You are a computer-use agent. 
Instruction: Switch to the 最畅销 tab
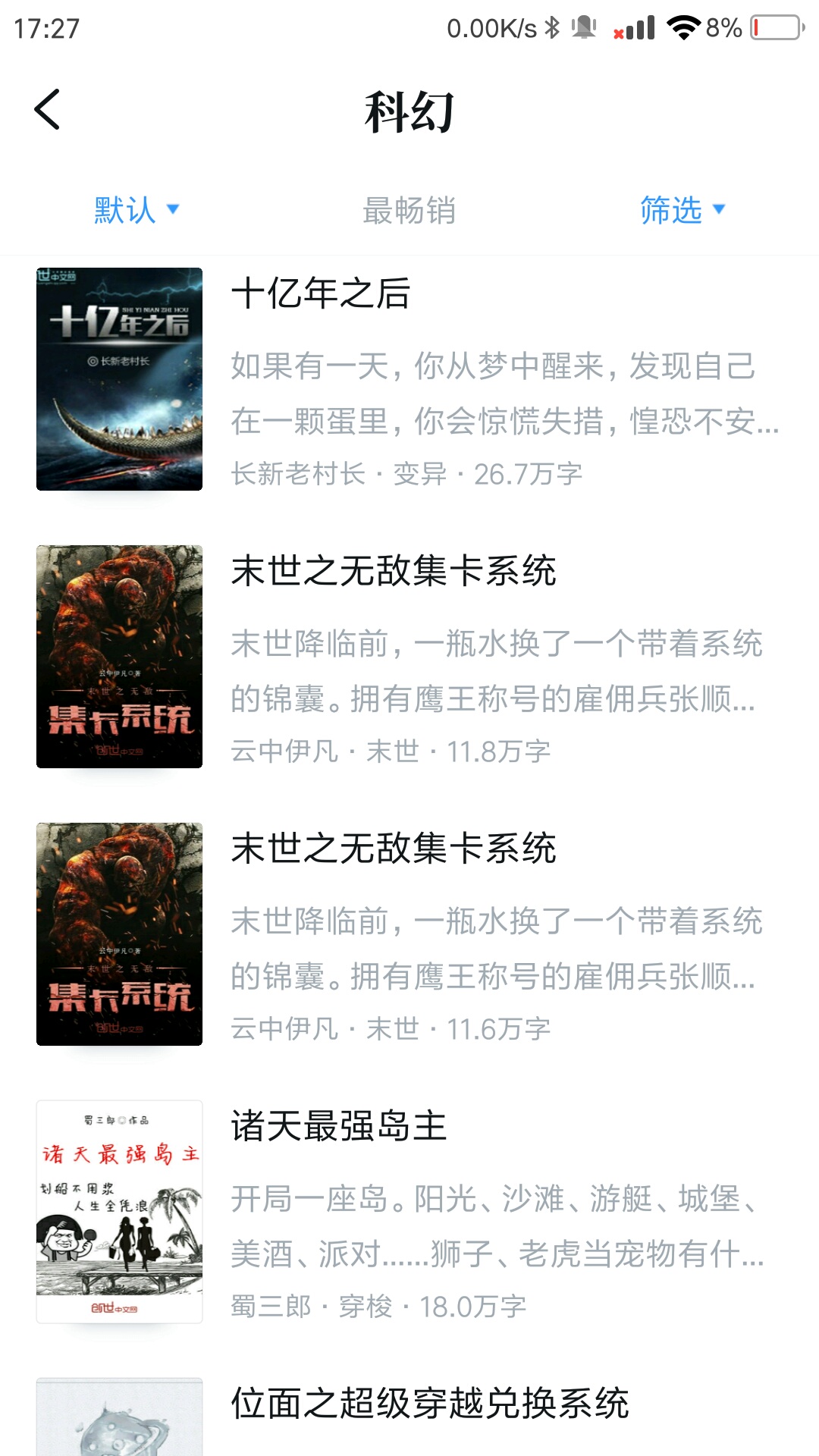(409, 210)
